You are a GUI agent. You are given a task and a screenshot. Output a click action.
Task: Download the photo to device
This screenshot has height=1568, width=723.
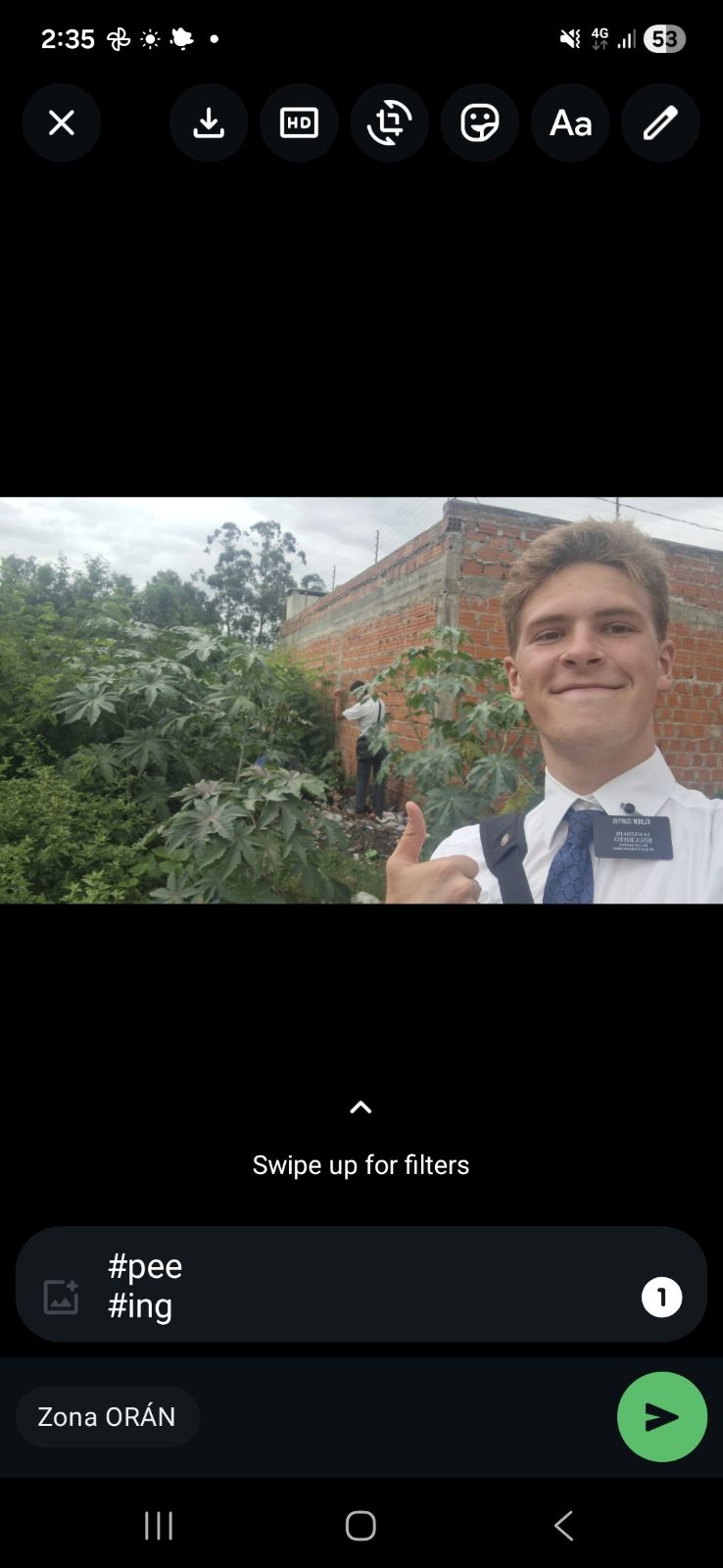pos(209,122)
